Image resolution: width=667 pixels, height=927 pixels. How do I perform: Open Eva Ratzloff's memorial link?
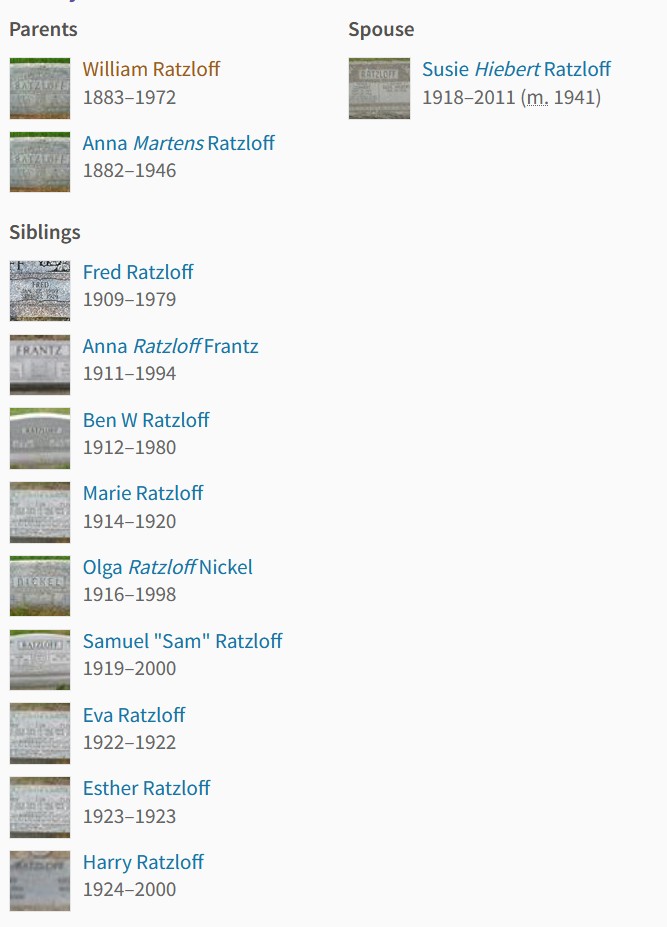click(134, 715)
